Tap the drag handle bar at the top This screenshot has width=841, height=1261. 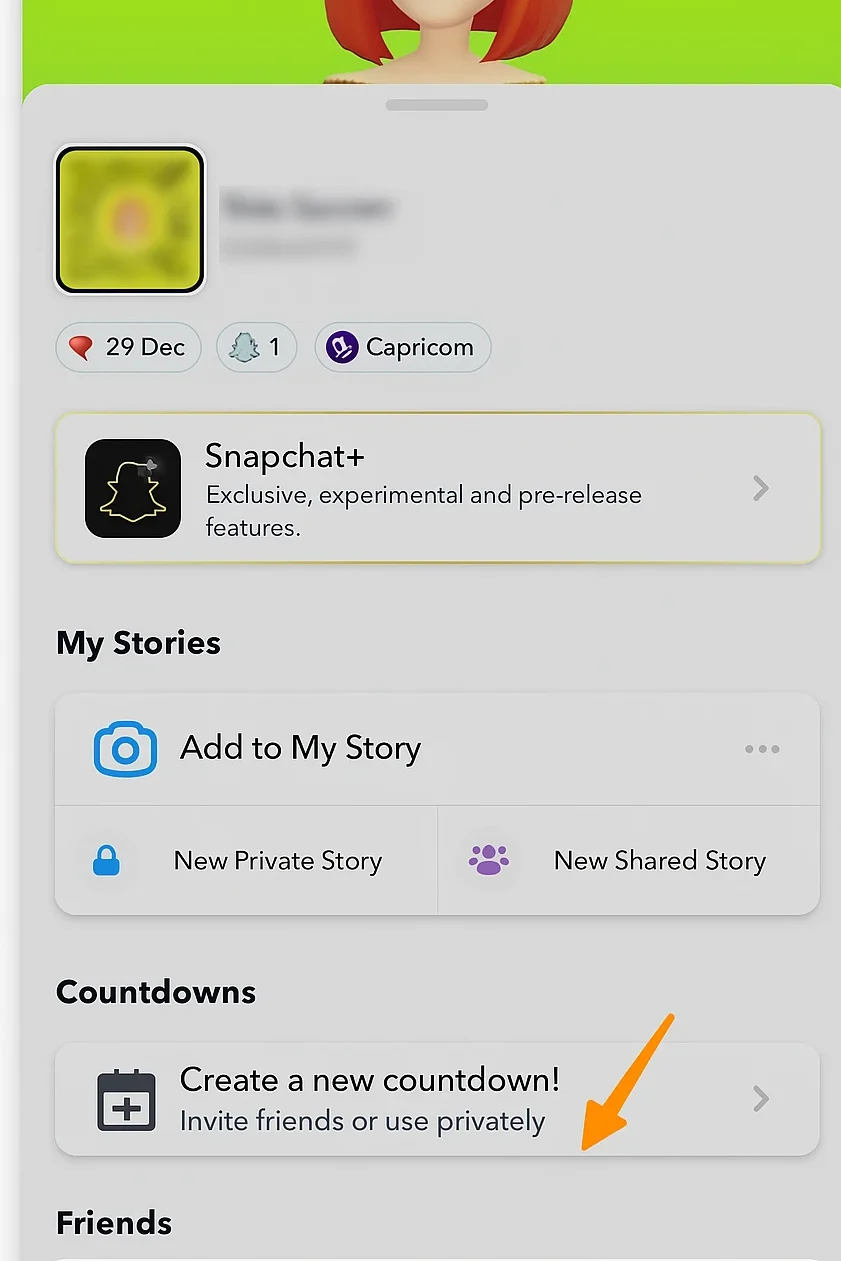coord(436,104)
